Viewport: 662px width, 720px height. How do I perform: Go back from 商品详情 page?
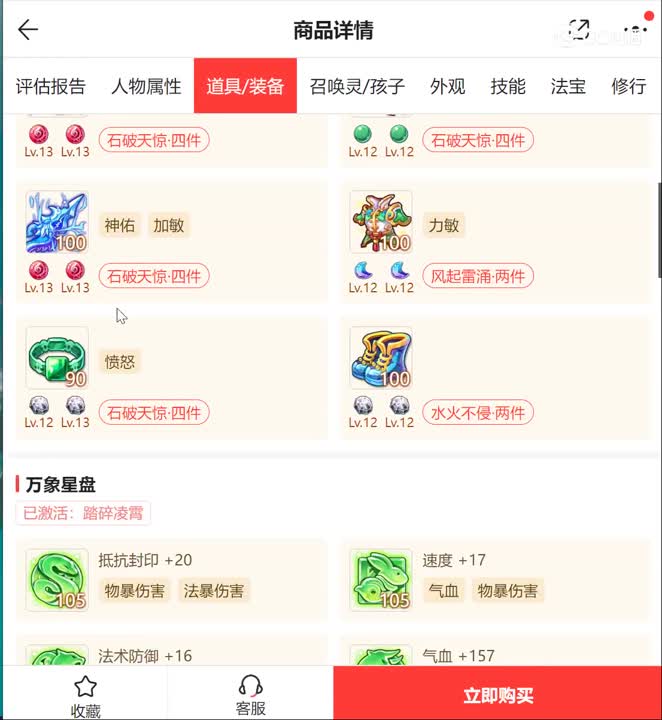pyautogui.click(x=28, y=30)
